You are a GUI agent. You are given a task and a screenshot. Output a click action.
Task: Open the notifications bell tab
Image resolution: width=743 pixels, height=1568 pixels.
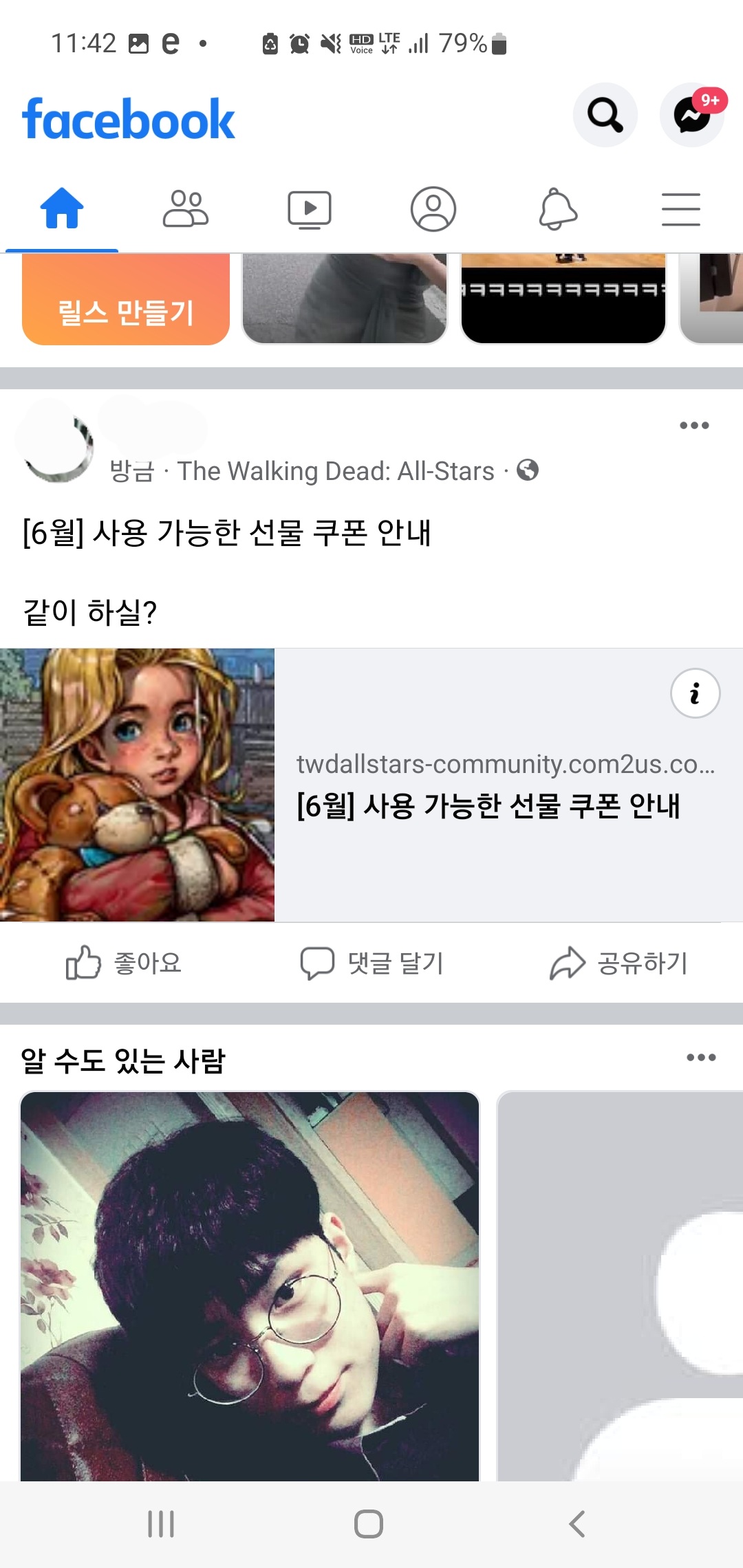557,208
